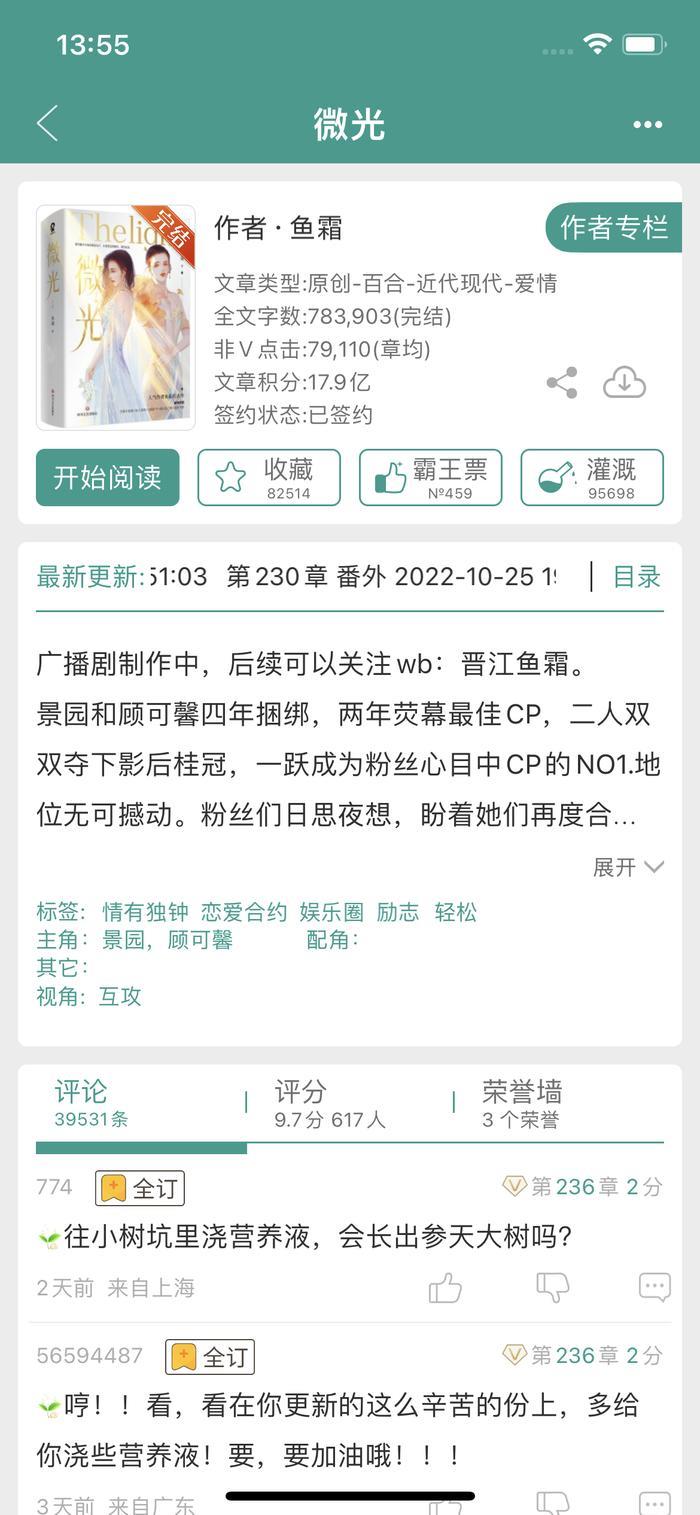This screenshot has width=700, height=1515.
Task: Tap 灌溉 to give nutrient liquid
Action: (x=592, y=477)
